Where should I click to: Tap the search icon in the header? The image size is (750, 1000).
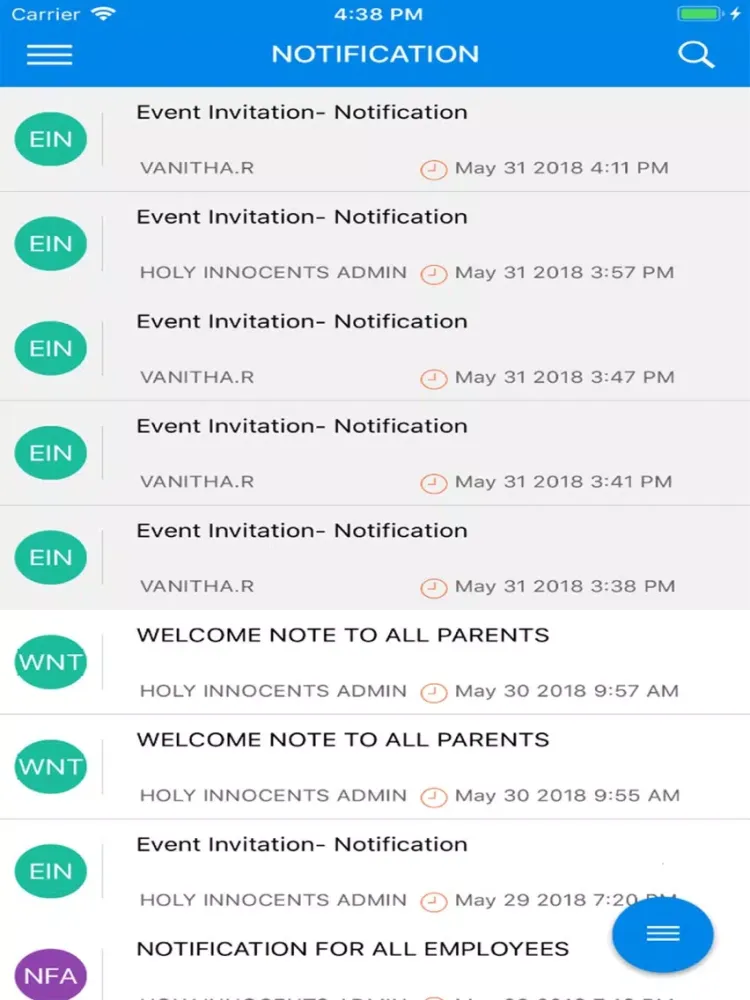coord(696,55)
